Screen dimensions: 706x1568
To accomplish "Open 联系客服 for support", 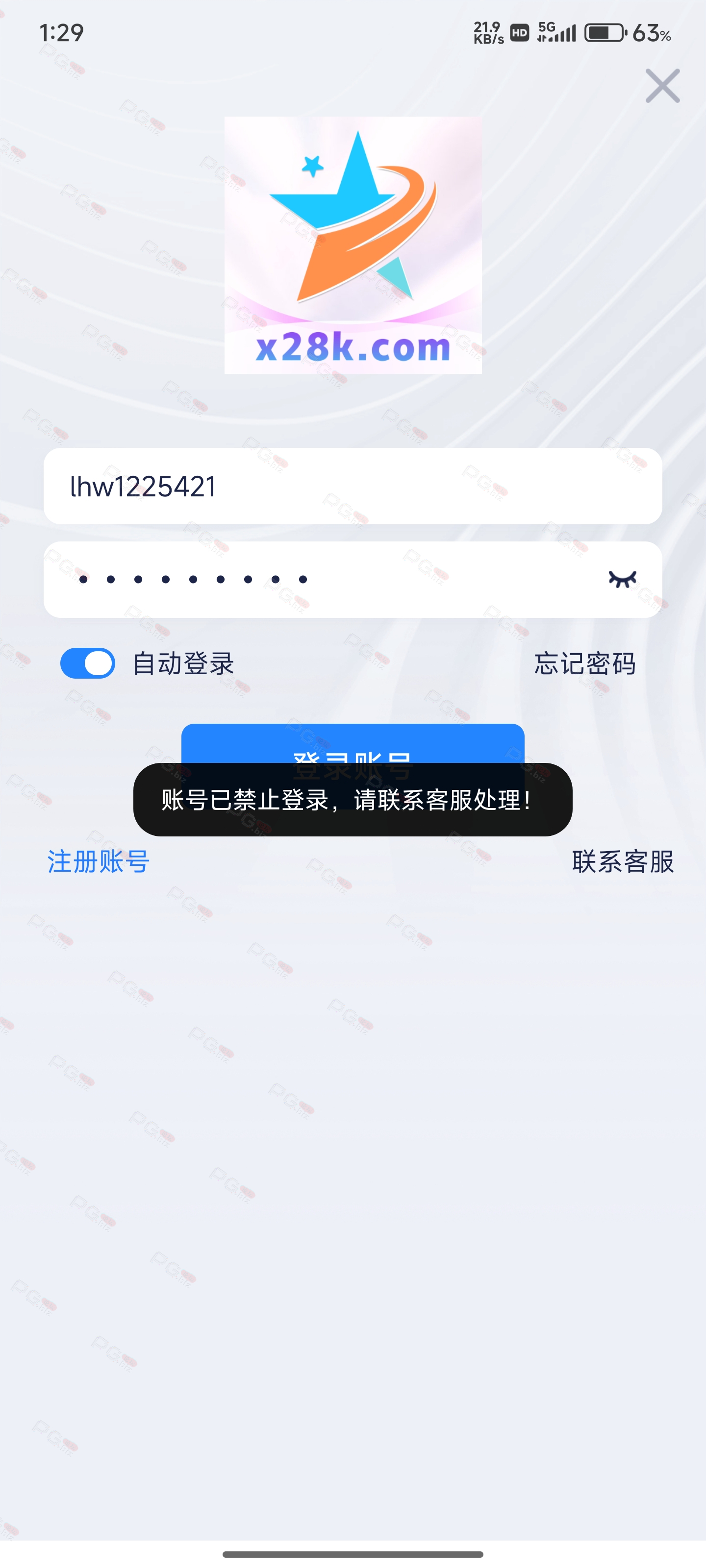I will 623,862.
